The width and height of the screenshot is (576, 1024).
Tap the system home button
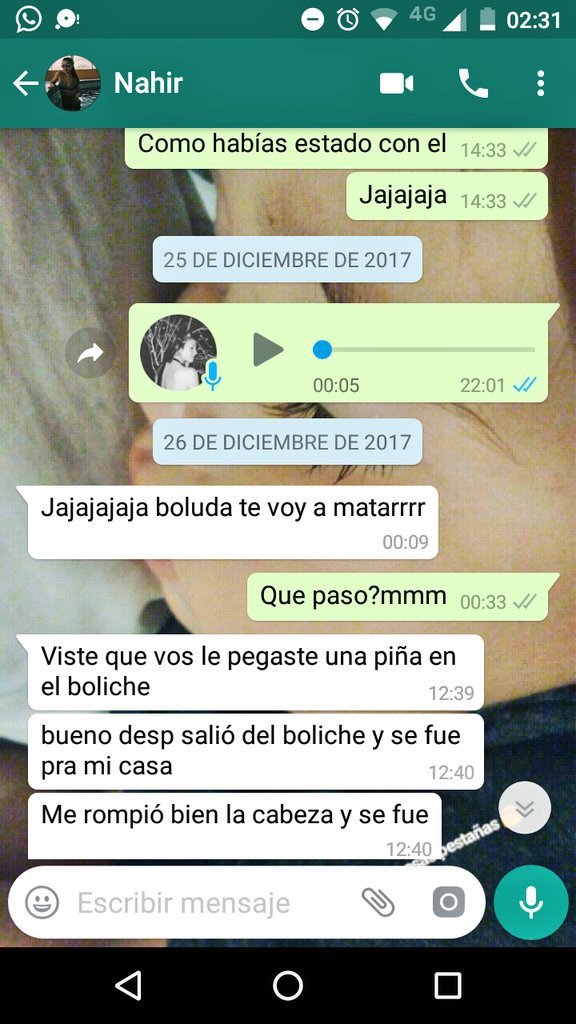287,985
